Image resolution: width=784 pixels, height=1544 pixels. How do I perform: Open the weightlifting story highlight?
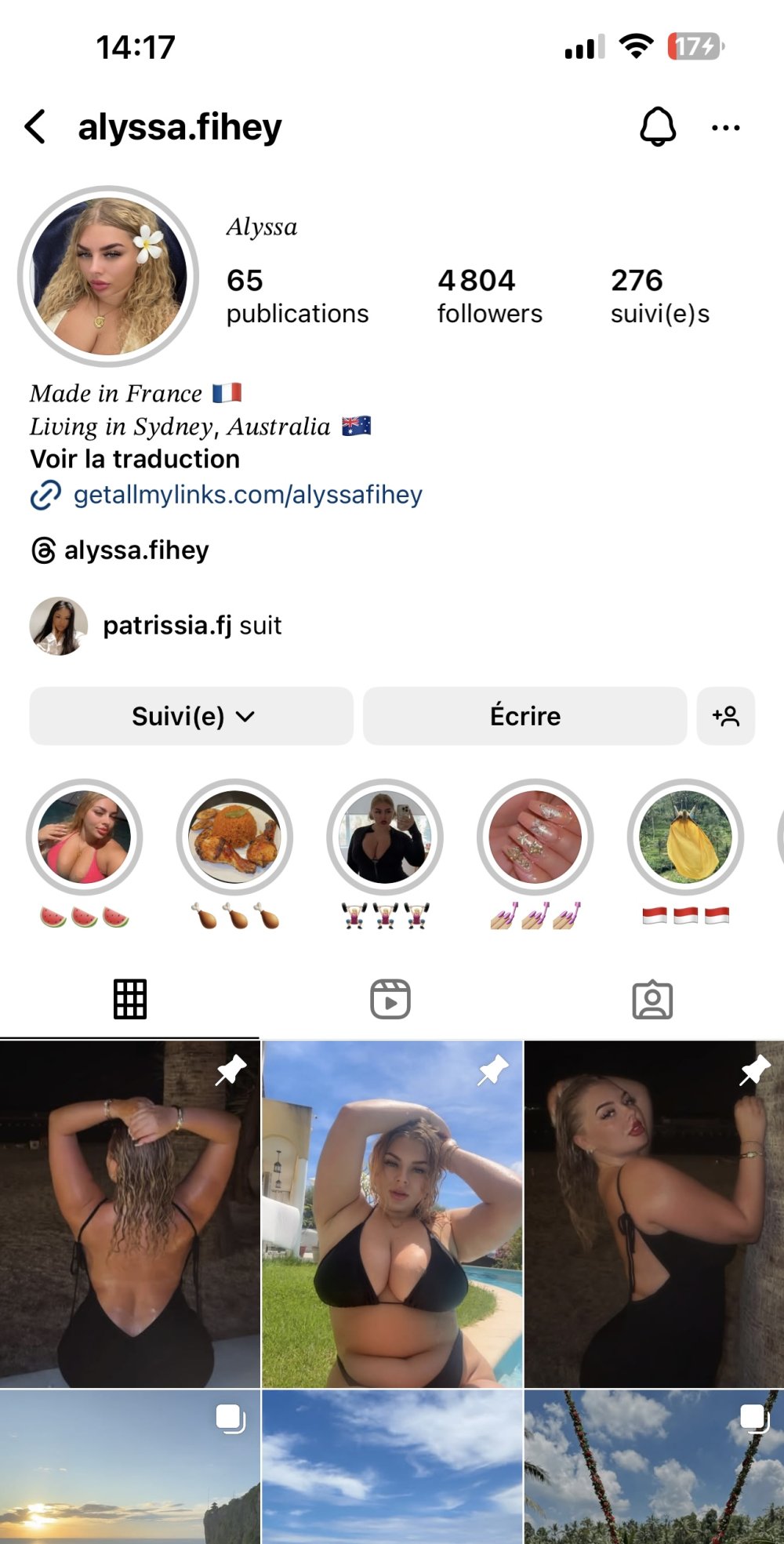385,837
